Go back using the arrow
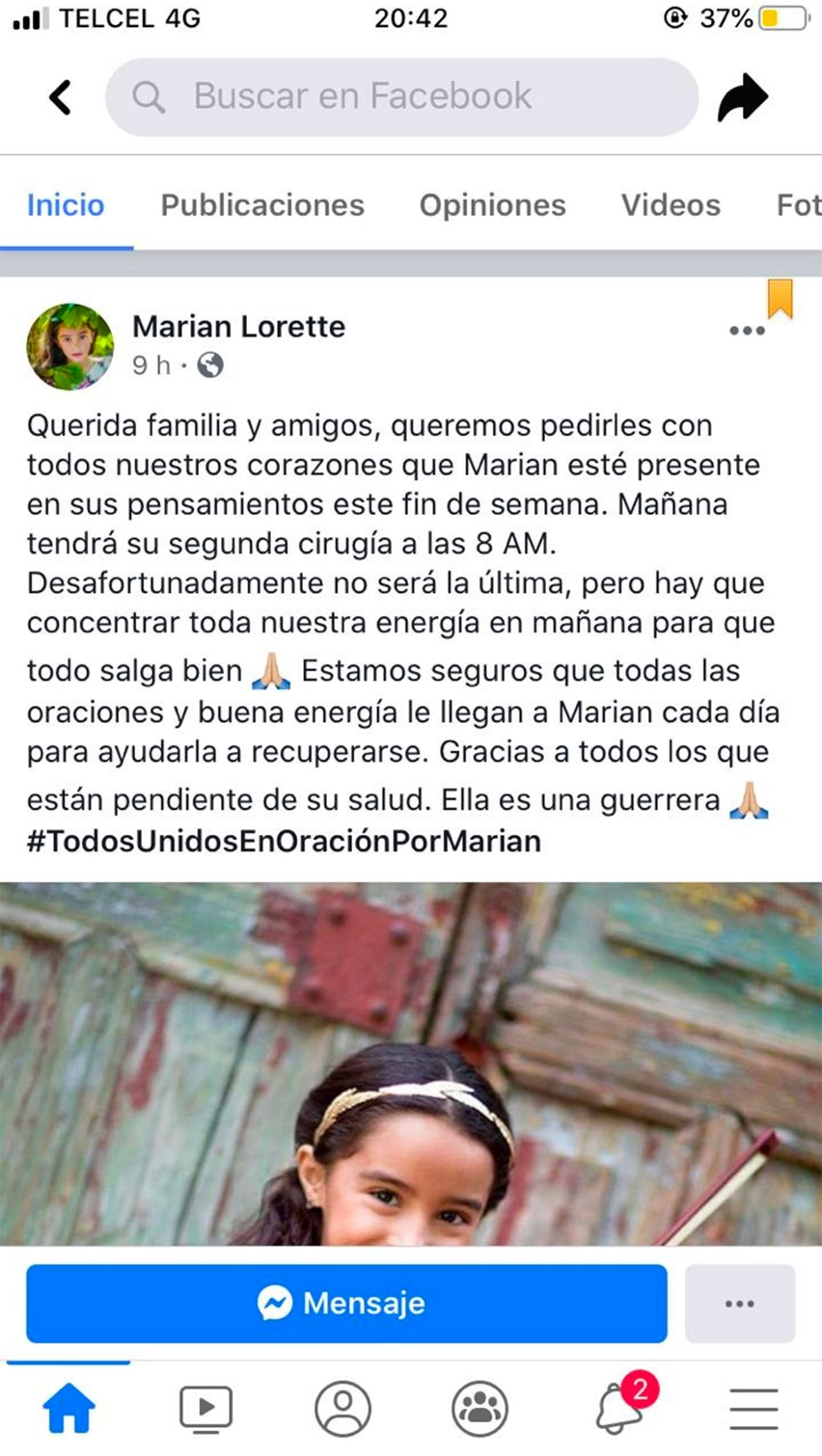The height and width of the screenshot is (1456, 822). coord(60,98)
